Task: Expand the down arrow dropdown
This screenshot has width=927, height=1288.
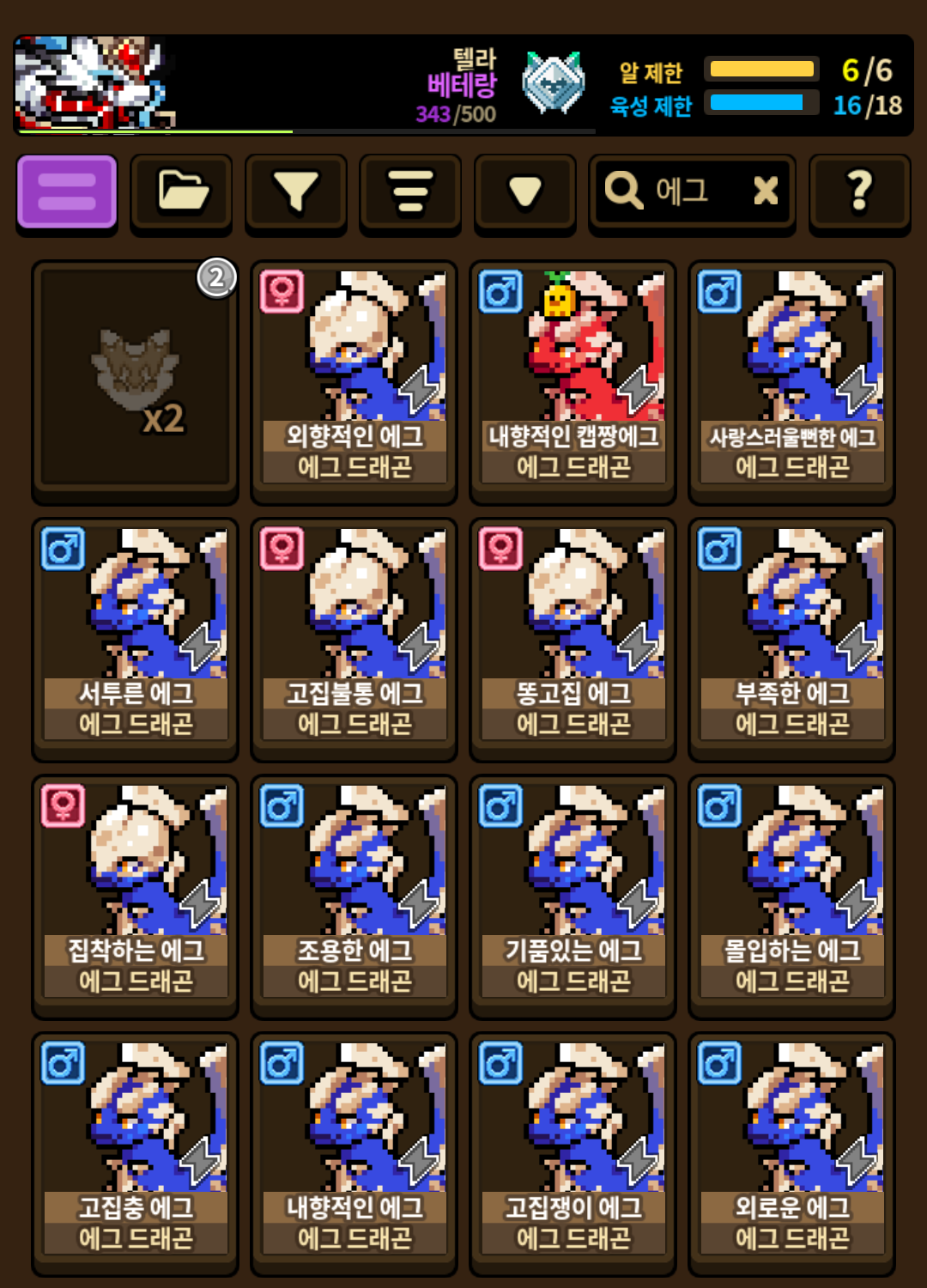Action: point(524,191)
